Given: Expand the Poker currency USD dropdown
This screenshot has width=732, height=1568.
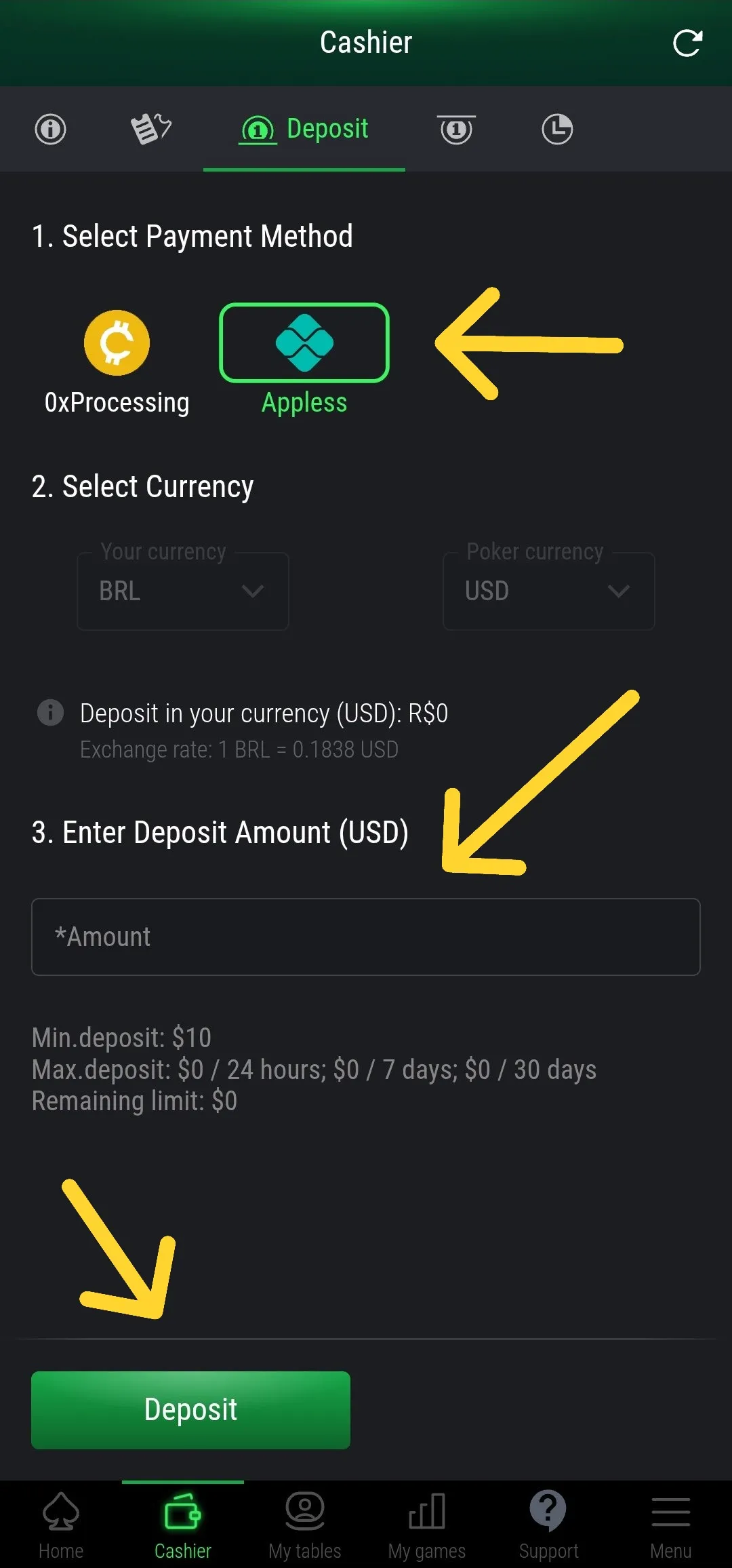Looking at the screenshot, I should click(548, 591).
